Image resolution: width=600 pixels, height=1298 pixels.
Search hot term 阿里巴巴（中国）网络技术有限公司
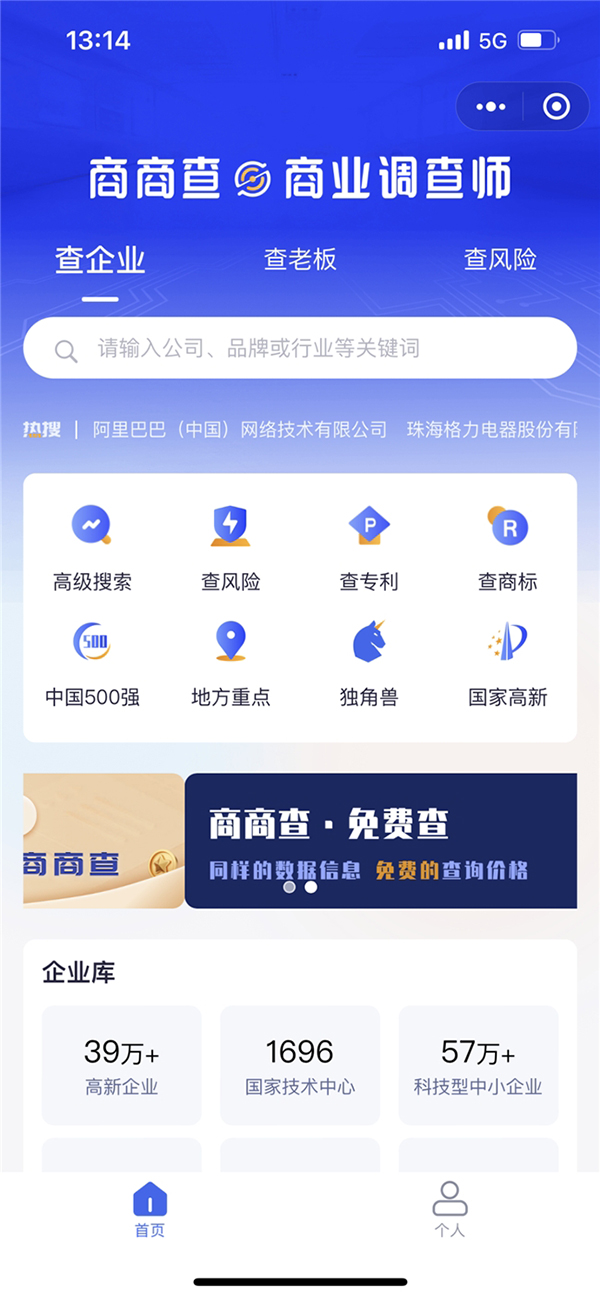click(240, 430)
